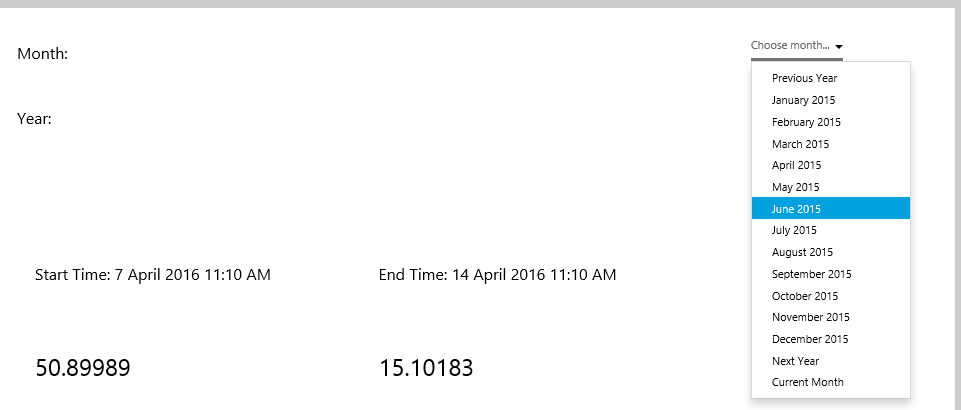Pick November 2015
961x410 pixels.
pos(810,317)
